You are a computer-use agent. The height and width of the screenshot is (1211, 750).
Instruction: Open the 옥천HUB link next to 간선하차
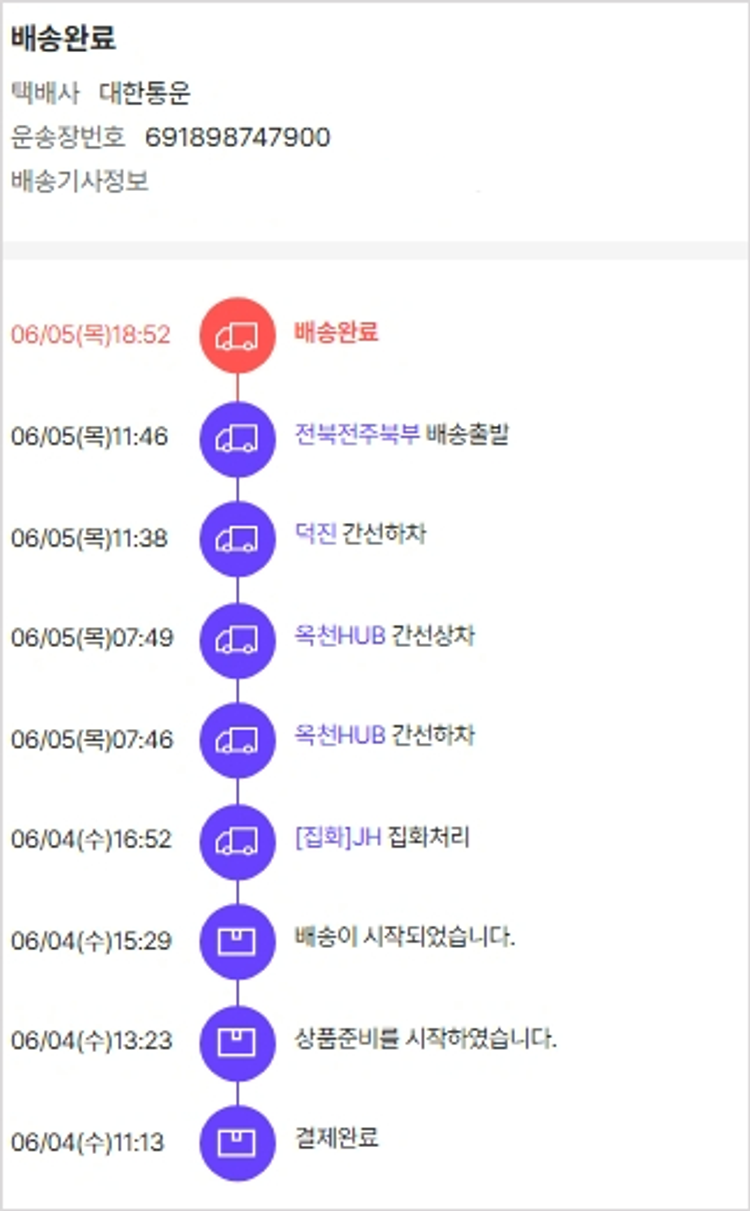(x=340, y=737)
